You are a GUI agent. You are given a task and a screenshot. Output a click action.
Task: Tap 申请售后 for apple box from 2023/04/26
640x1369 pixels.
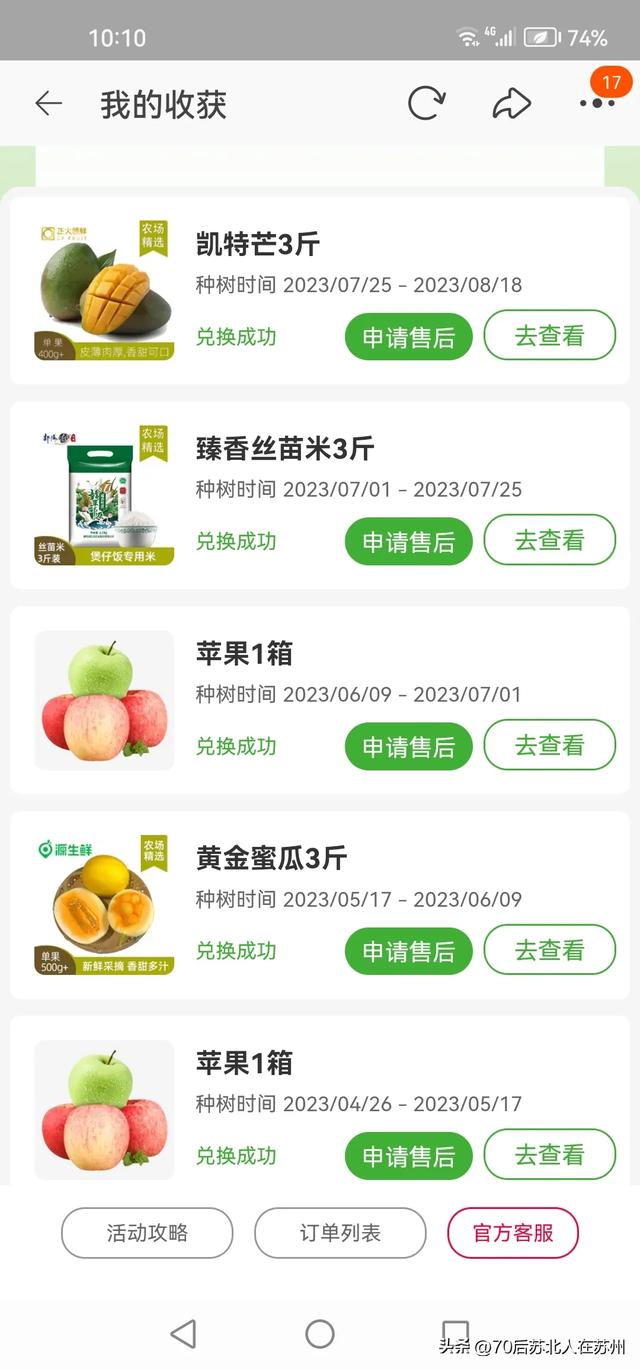pyautogui.click(x=408, y=1157)
